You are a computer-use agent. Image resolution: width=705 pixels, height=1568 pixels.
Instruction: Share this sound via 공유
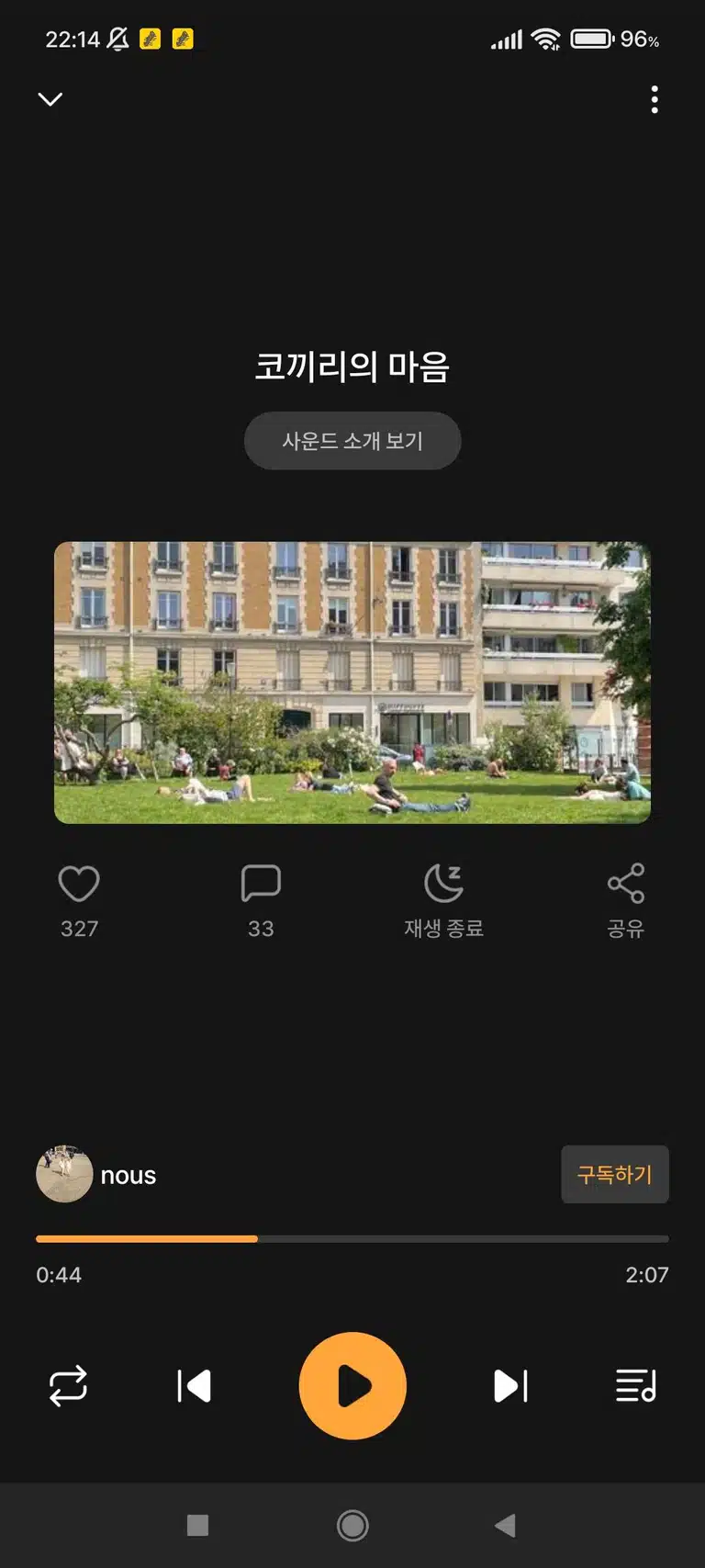click(626, 902)
